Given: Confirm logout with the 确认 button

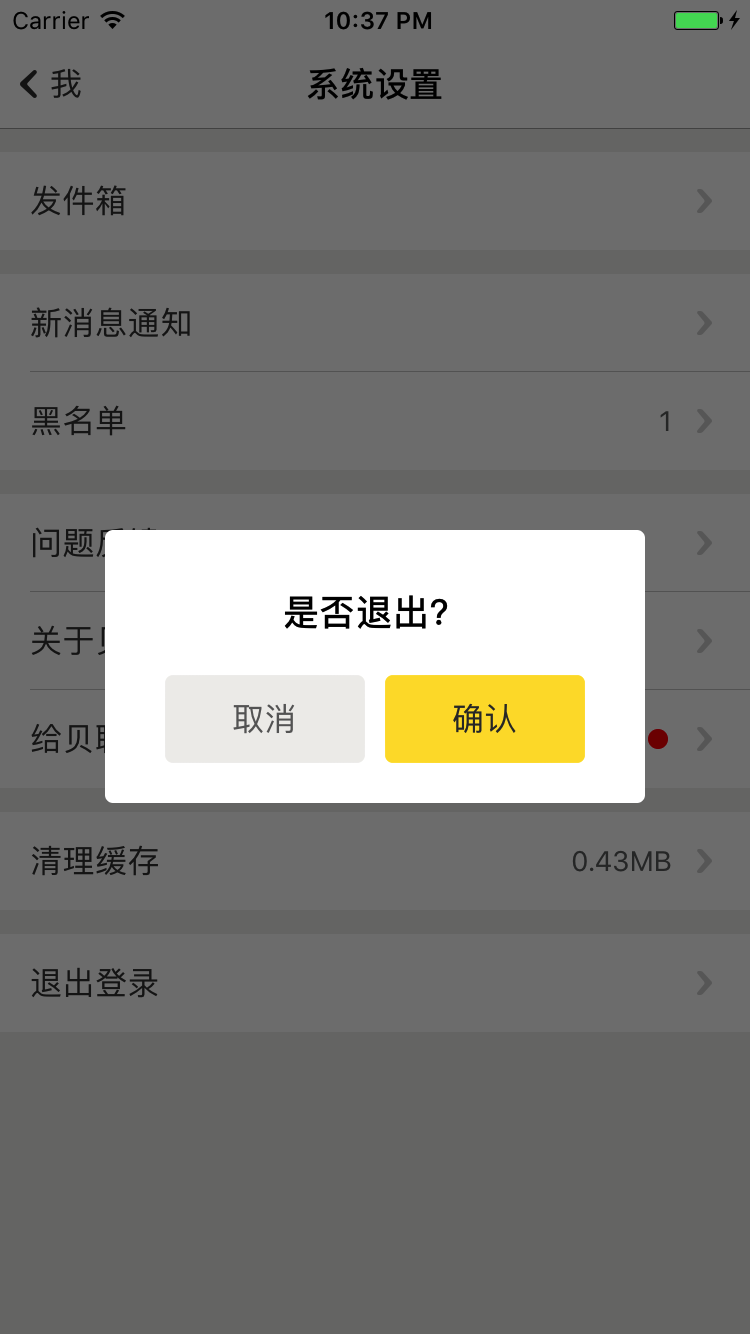Looking at the screenshot, I should coord(485,719).
